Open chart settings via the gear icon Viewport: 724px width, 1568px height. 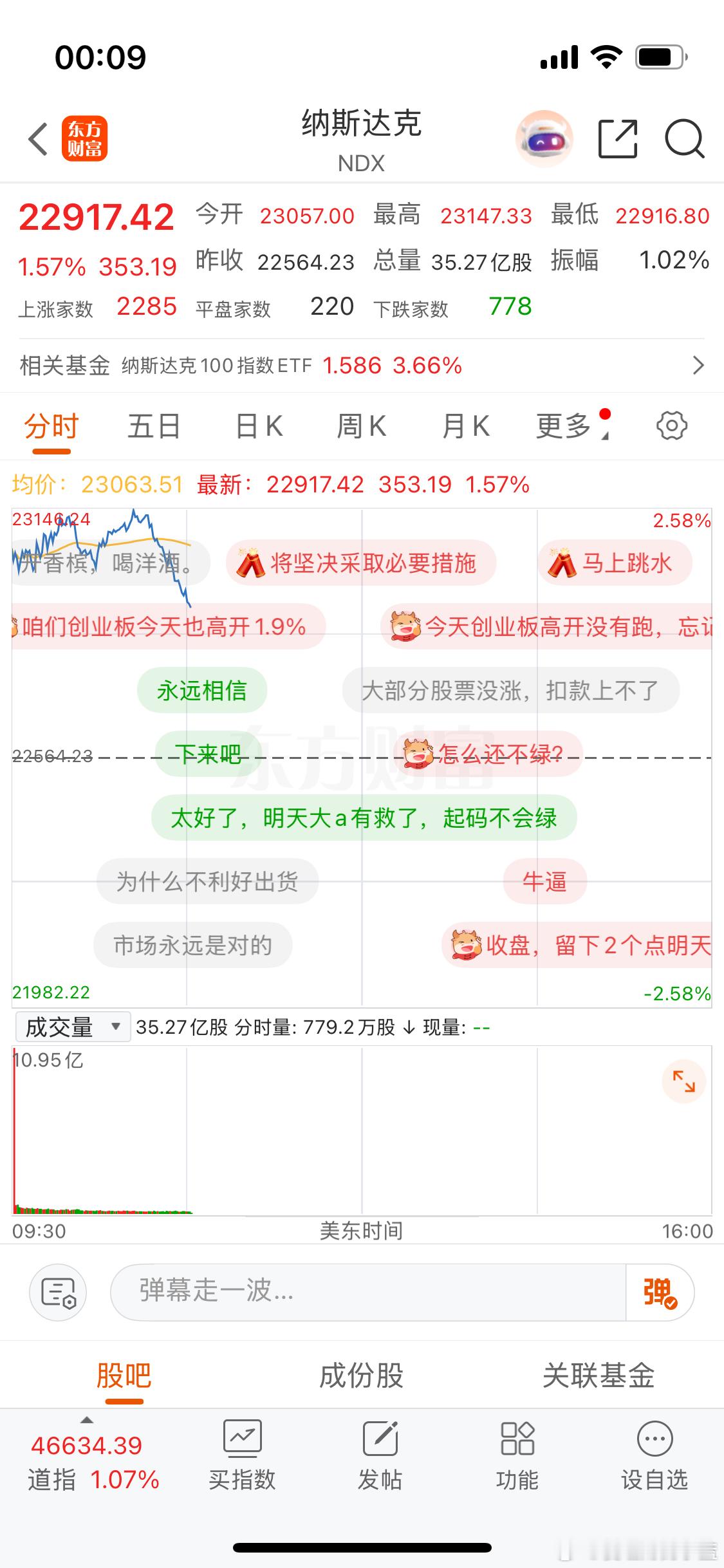(x=672, y=425)
